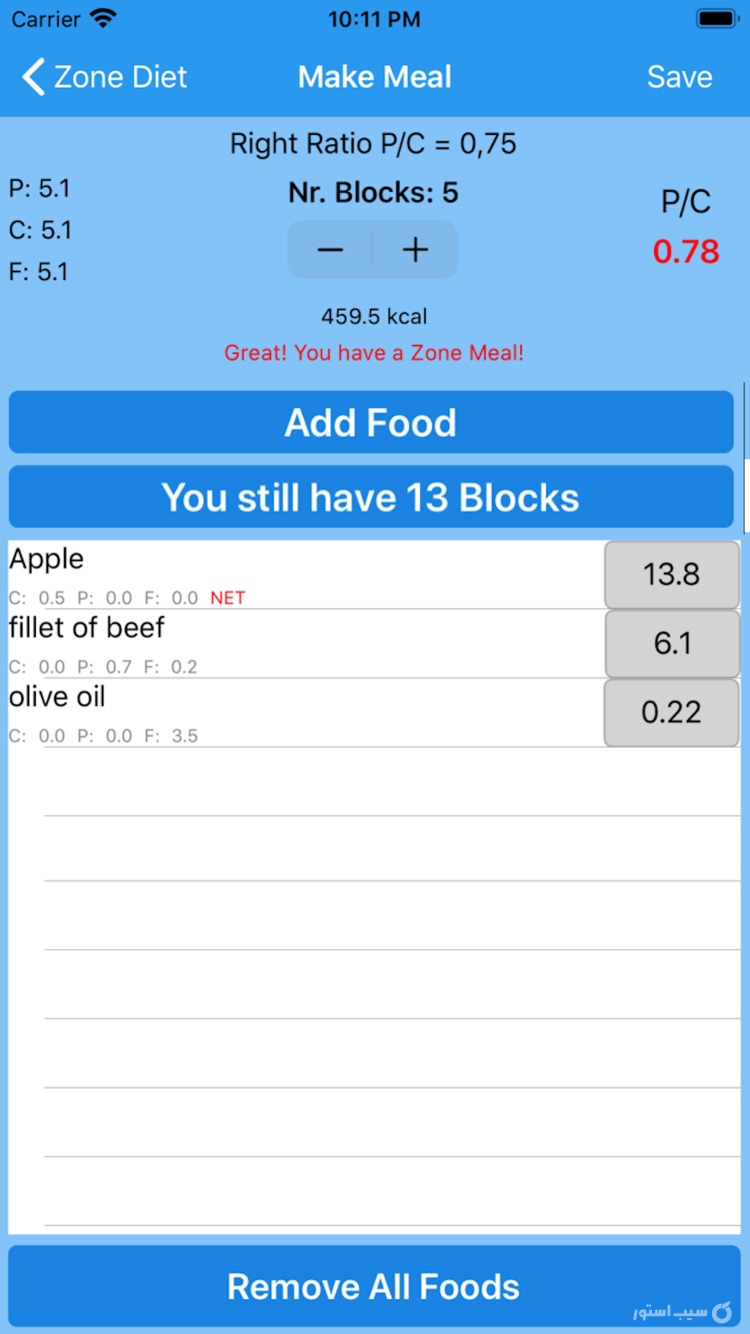Tap the battery icon in status bar
Screen dimensions: 750x1334
716,17
